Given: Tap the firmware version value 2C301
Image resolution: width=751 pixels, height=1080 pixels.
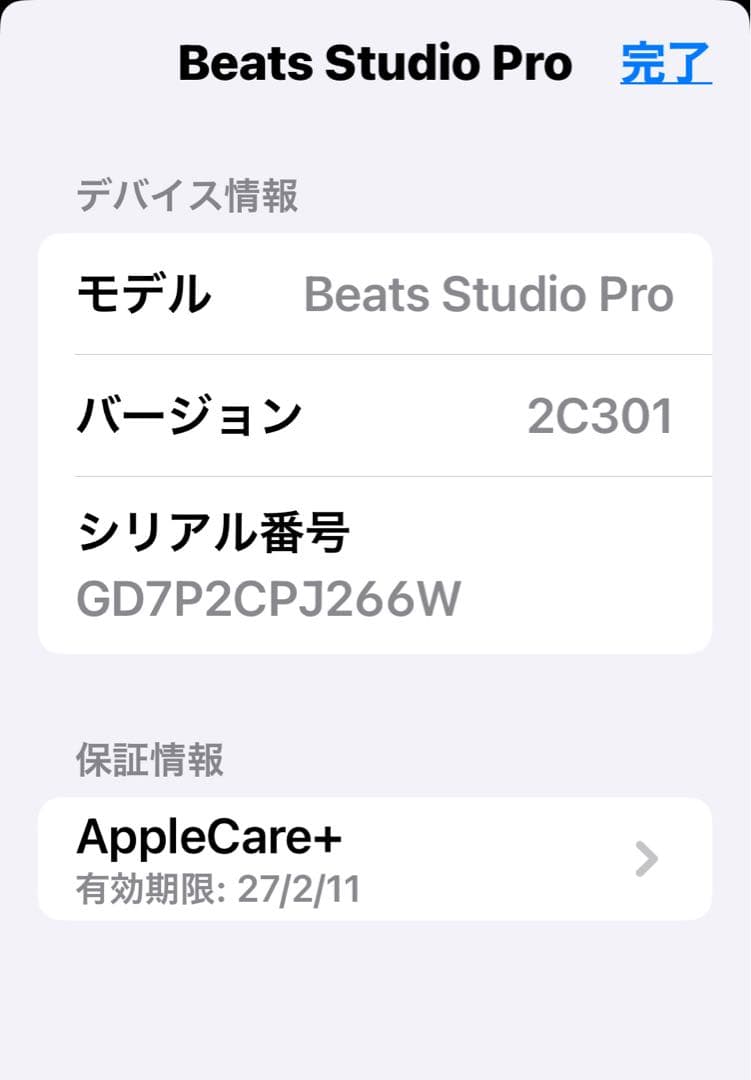Looking at the screenshot, I should click(x=601, y=416).
